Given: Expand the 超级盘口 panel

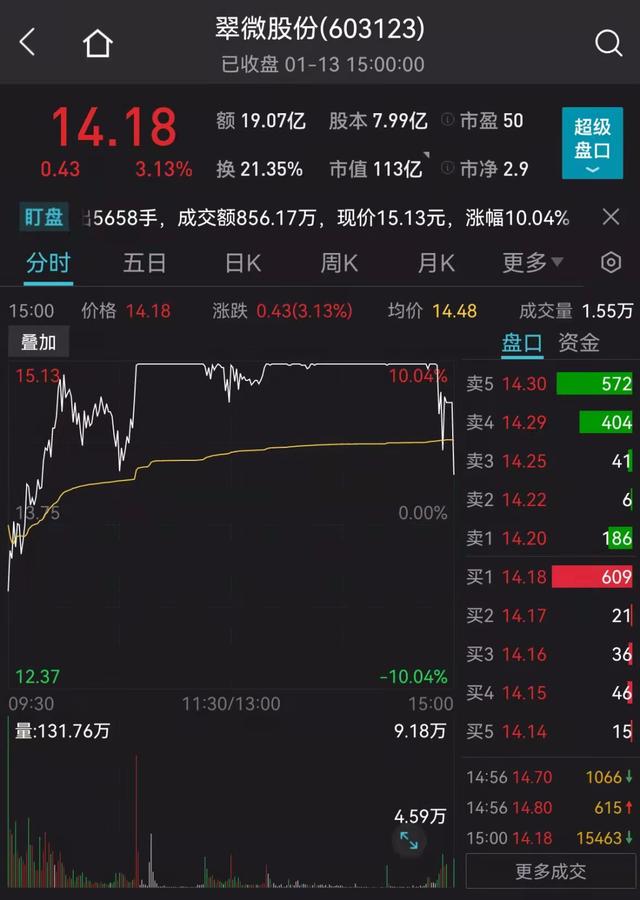Looking at the screenshot, I should [x=592, y=143].
